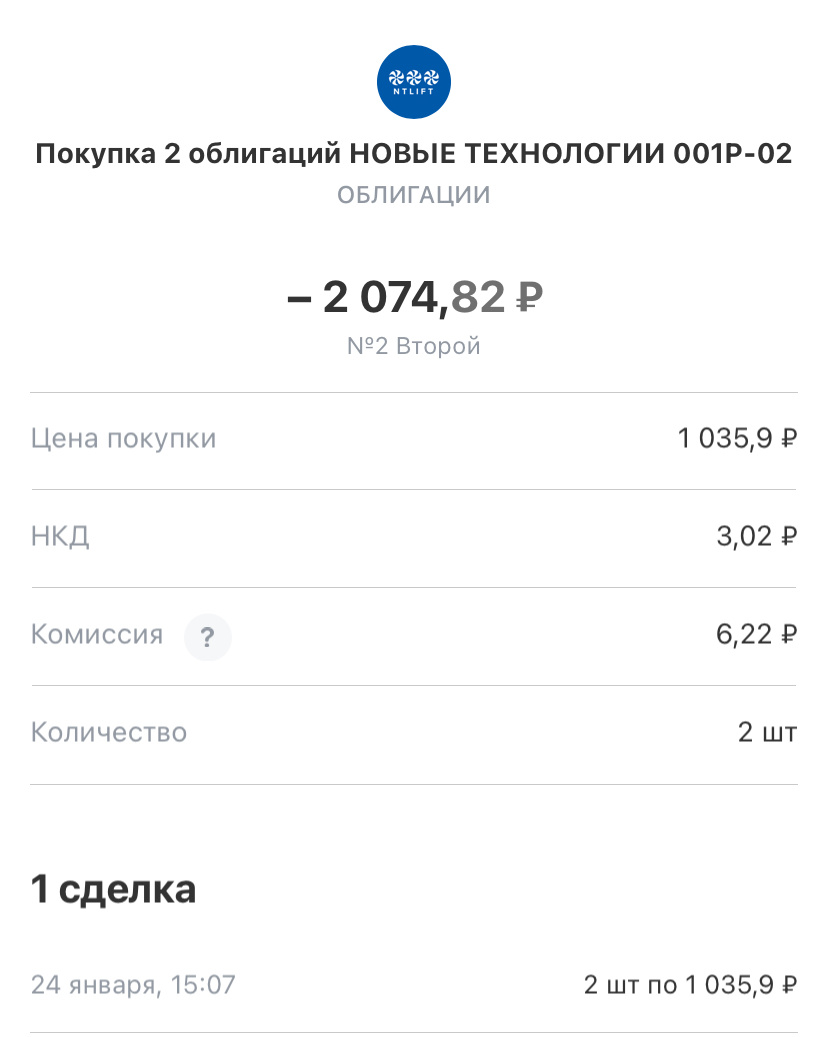Open the purchase title НОВЫЕ ТЕХНОЛОГИИ 001Р-02
The width and height of the screenshot is (828, 1037).
pyautogui.click(x=413, y=153)
